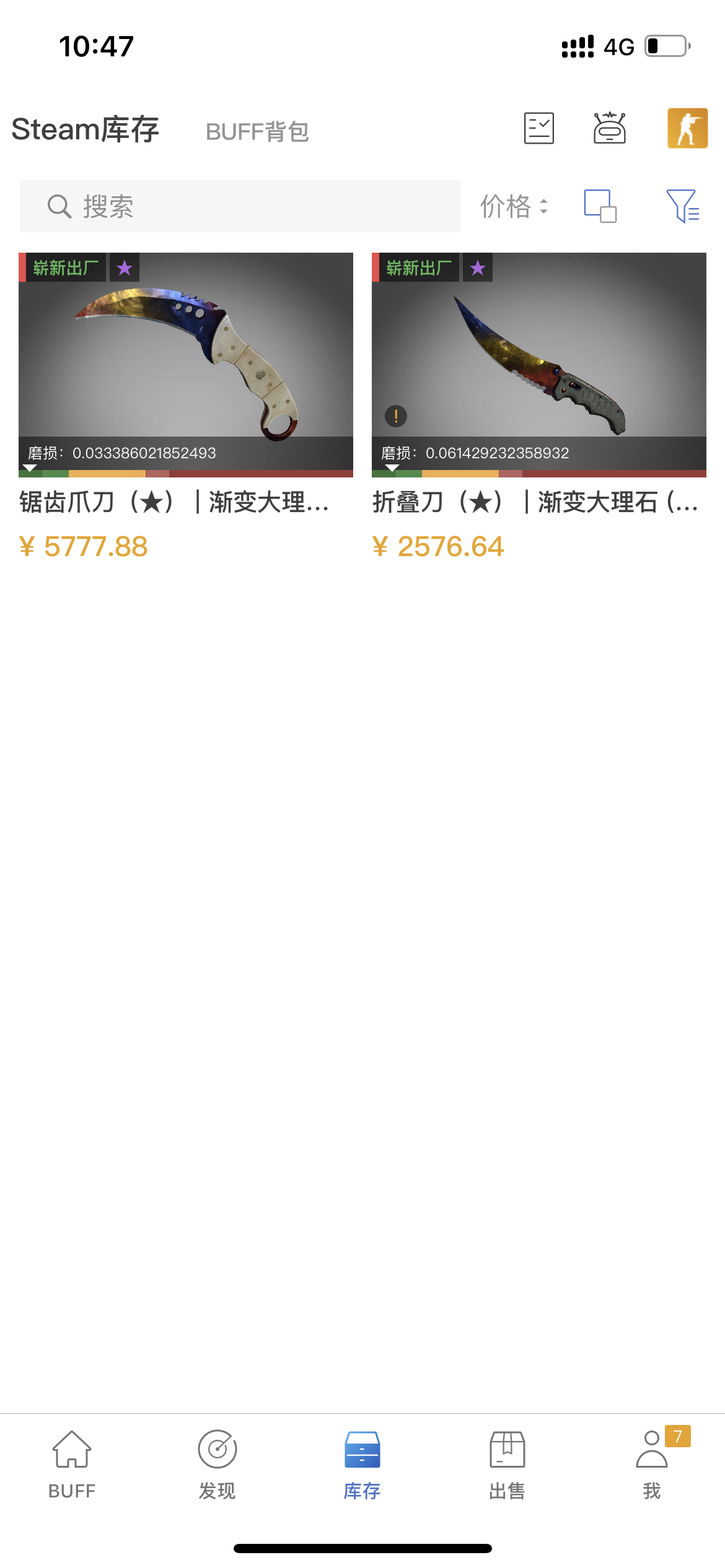Click the robot customer service icon
The height and width of the screenshot is (1568, 725).
(x=610, y=128)
